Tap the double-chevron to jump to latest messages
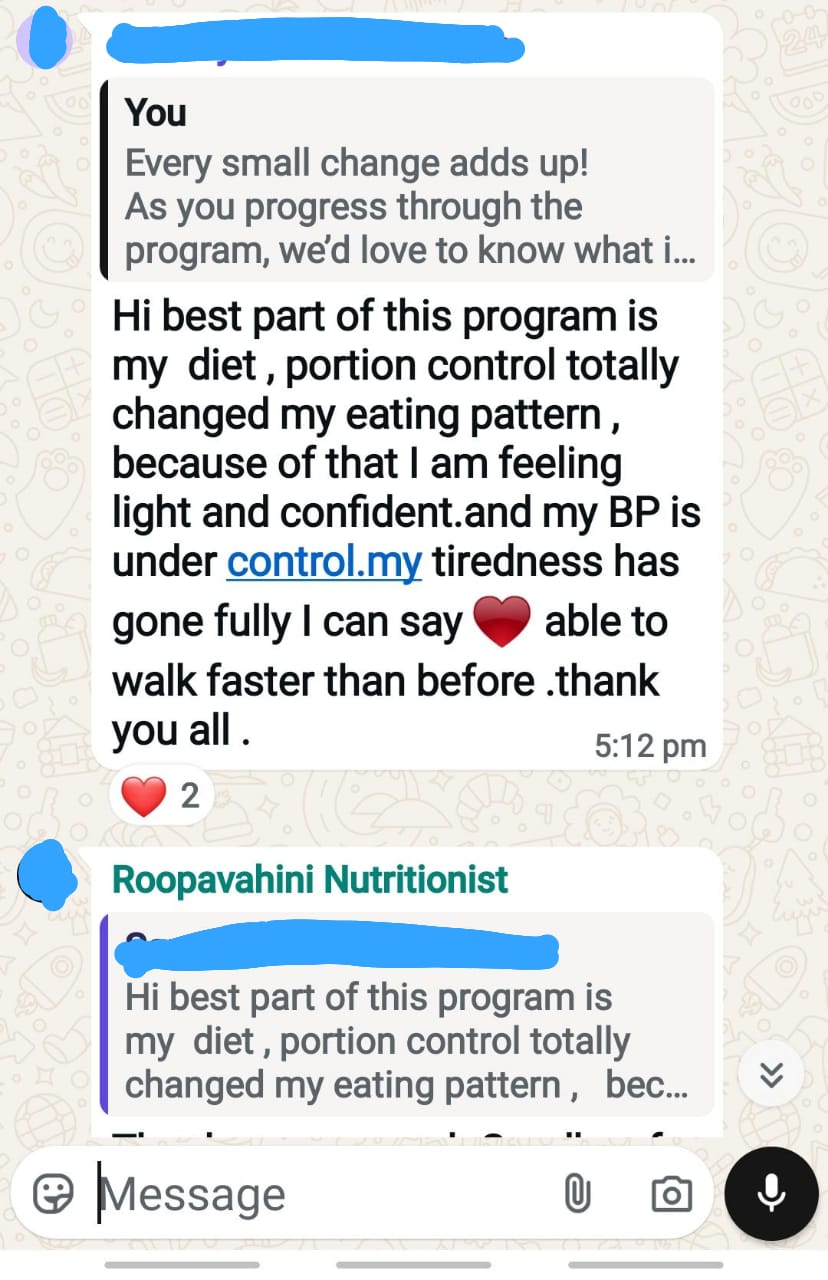 [x=770, y=1073]
